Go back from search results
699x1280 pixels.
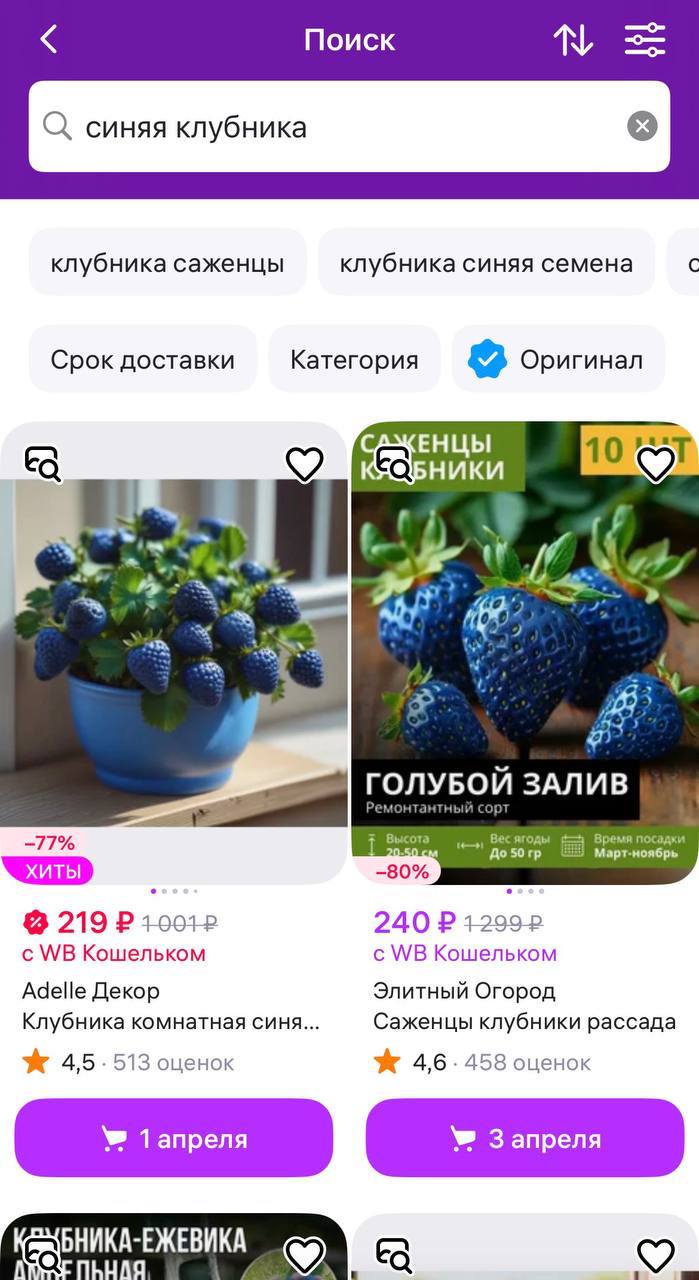(x=48, y=40)
